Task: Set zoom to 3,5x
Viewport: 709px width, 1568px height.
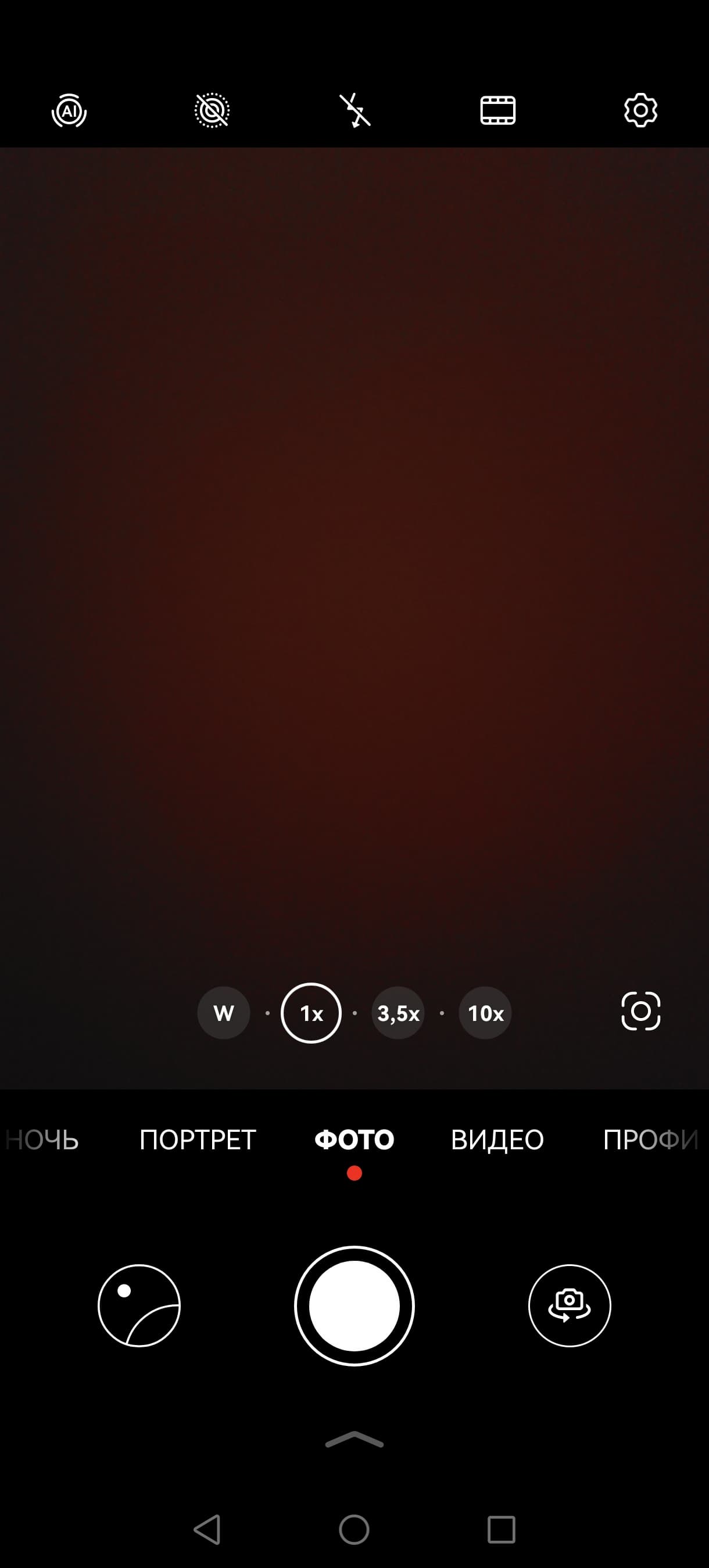Action: [398, 1013]
